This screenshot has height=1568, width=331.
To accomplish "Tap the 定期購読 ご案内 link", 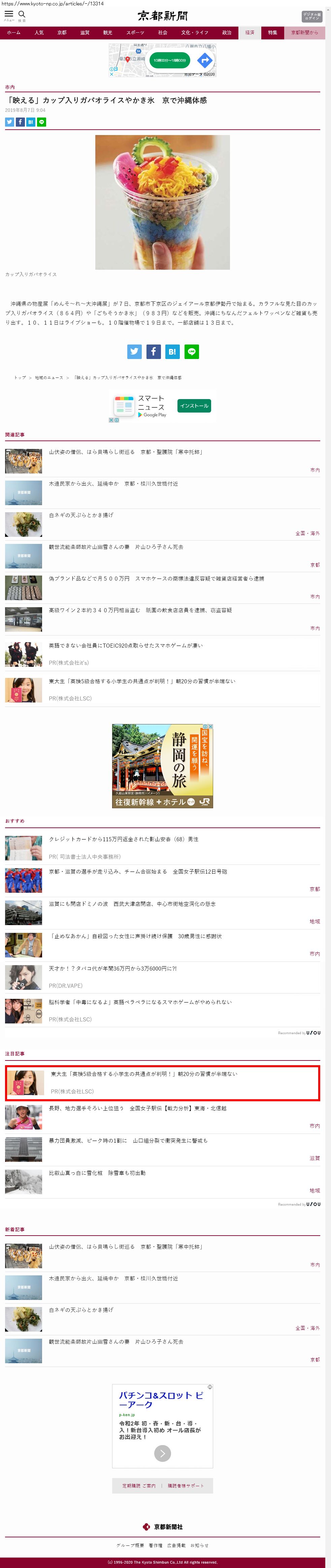I will coord(139,1485).
